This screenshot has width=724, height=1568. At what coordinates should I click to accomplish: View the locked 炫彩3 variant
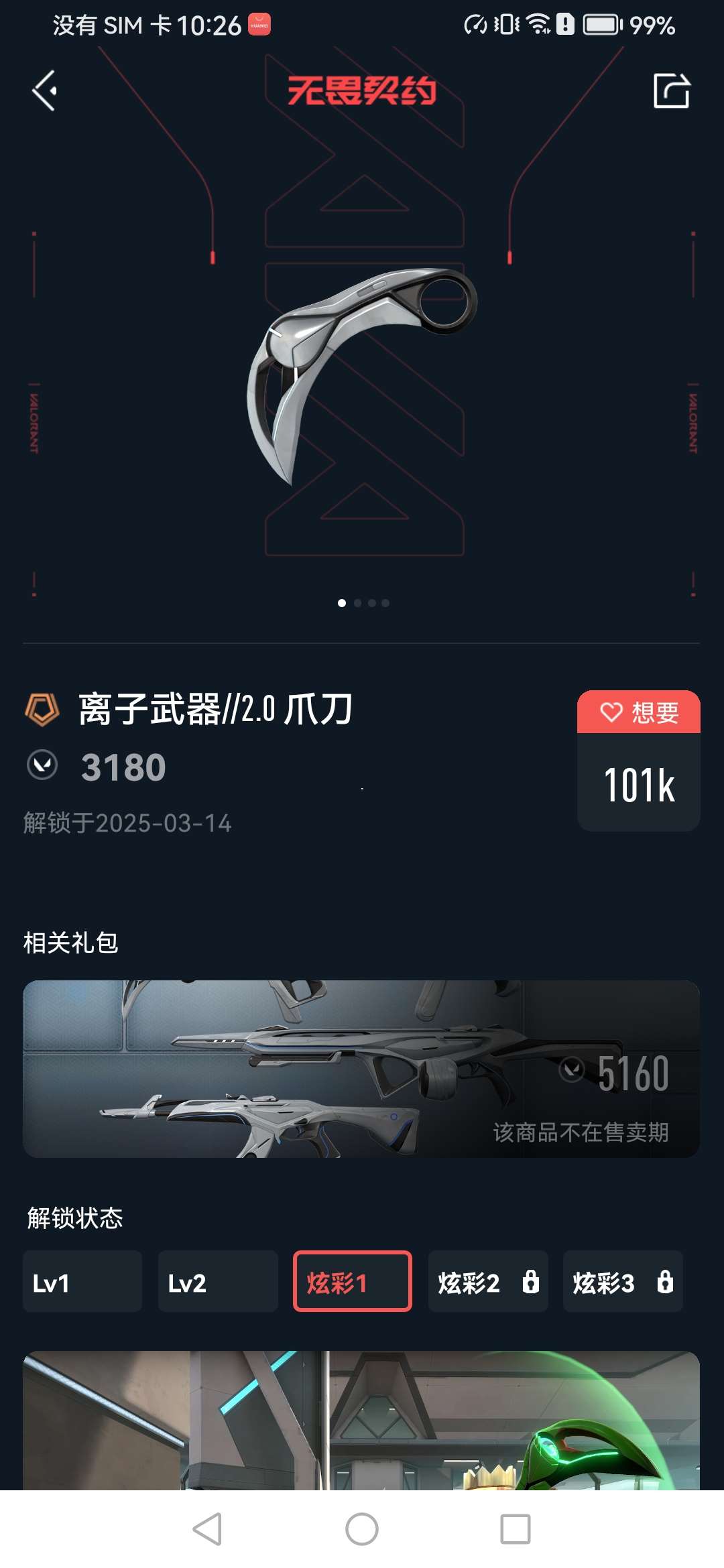(623, 1281)
